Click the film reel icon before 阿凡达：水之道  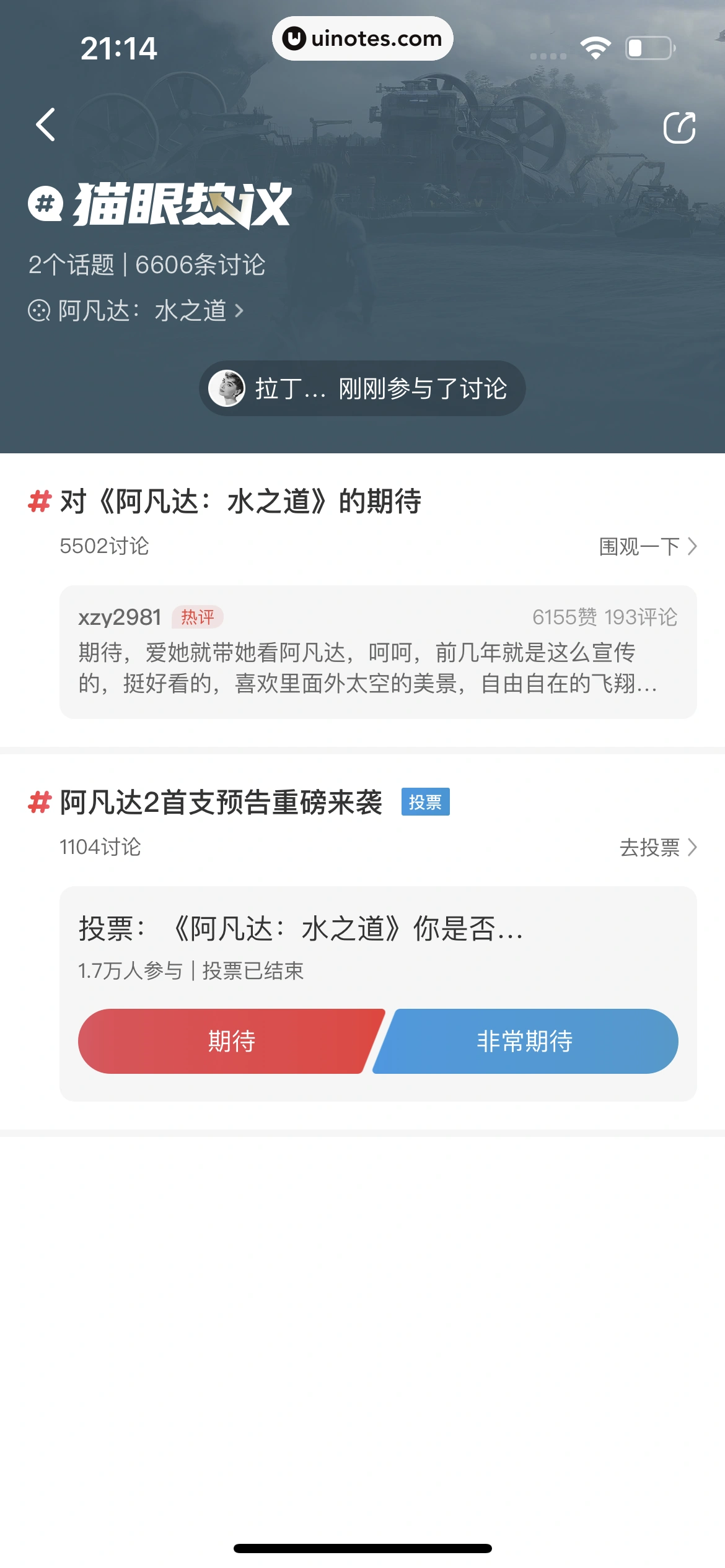point(38,310)
